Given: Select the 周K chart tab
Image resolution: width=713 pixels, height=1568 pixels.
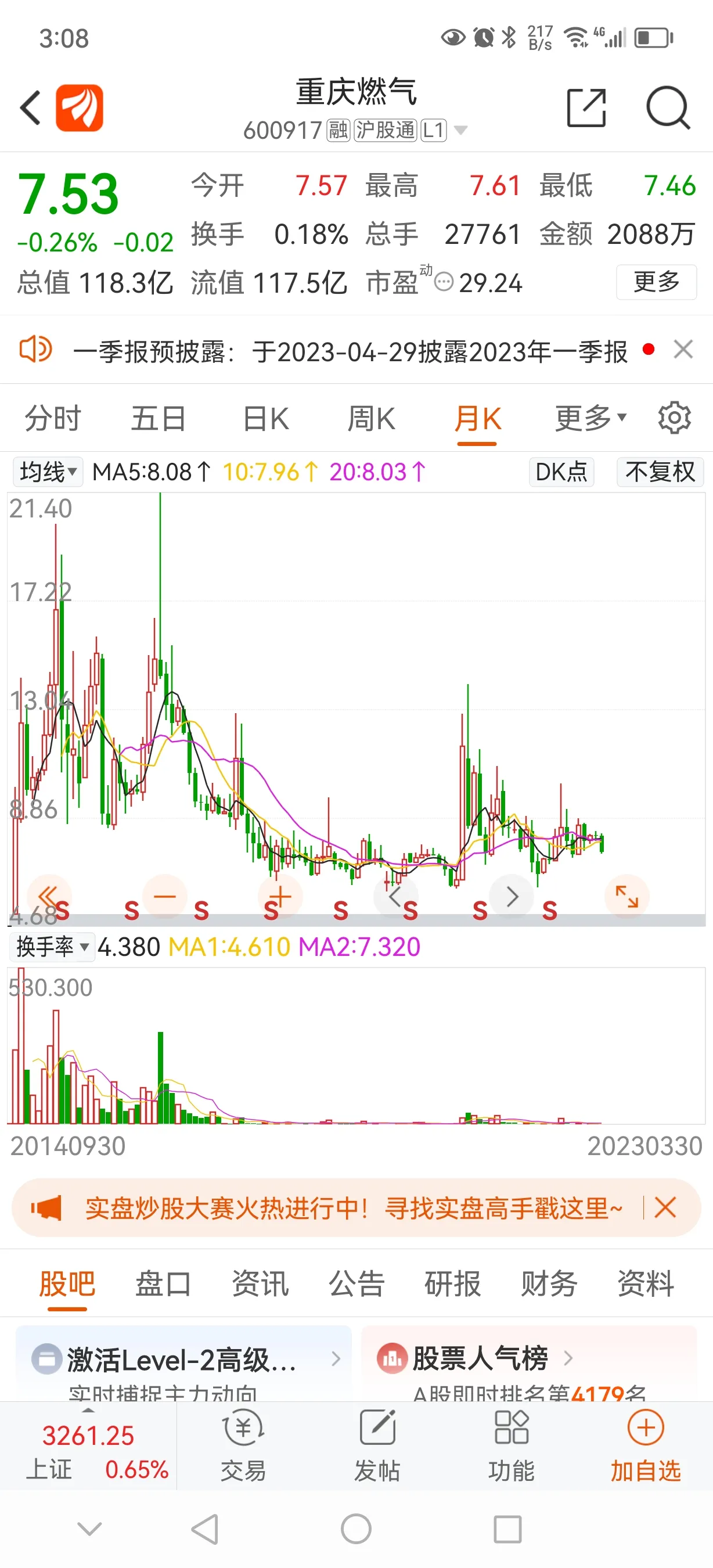Looking at the screenshot, I should [371, 419].
